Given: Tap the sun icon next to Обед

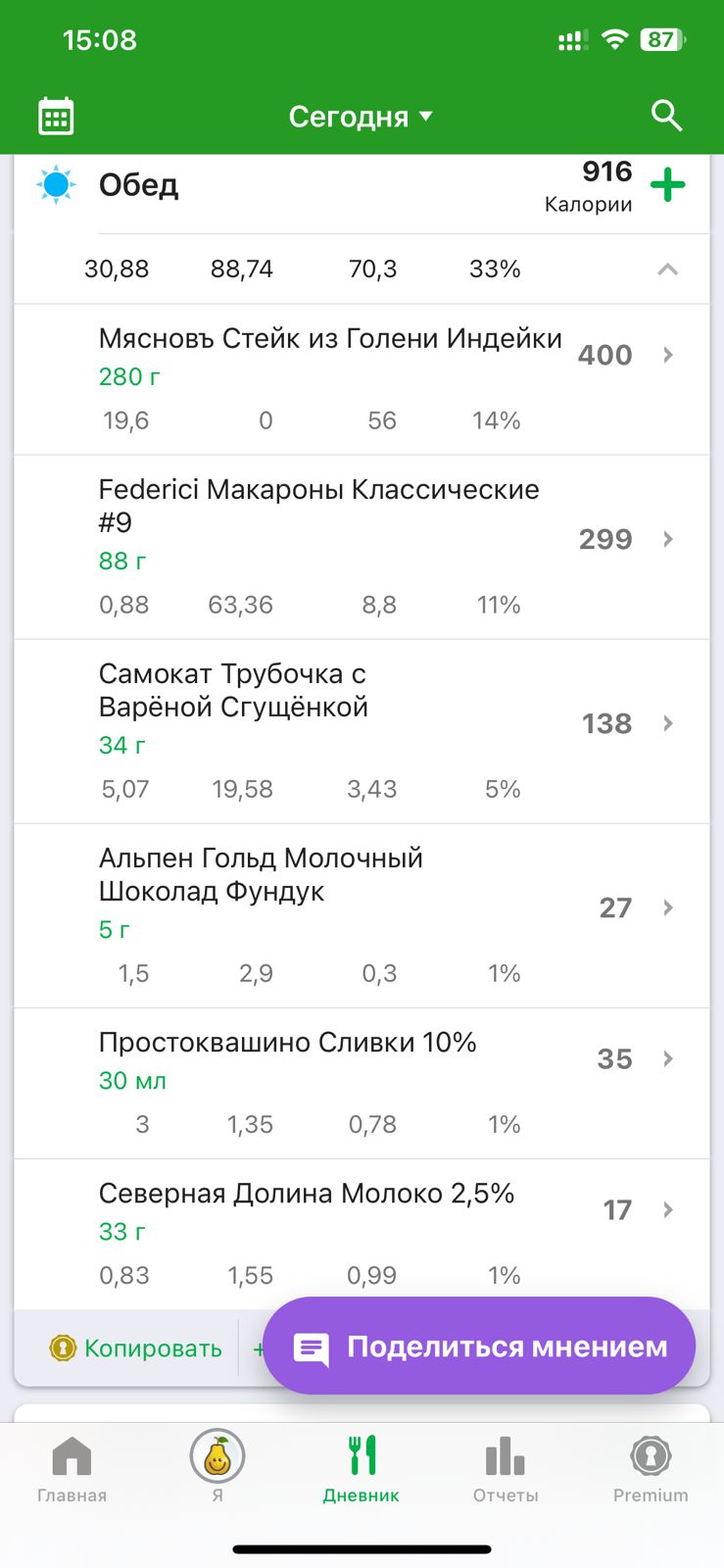Looking at the screenshot, I should pos(55,184).
